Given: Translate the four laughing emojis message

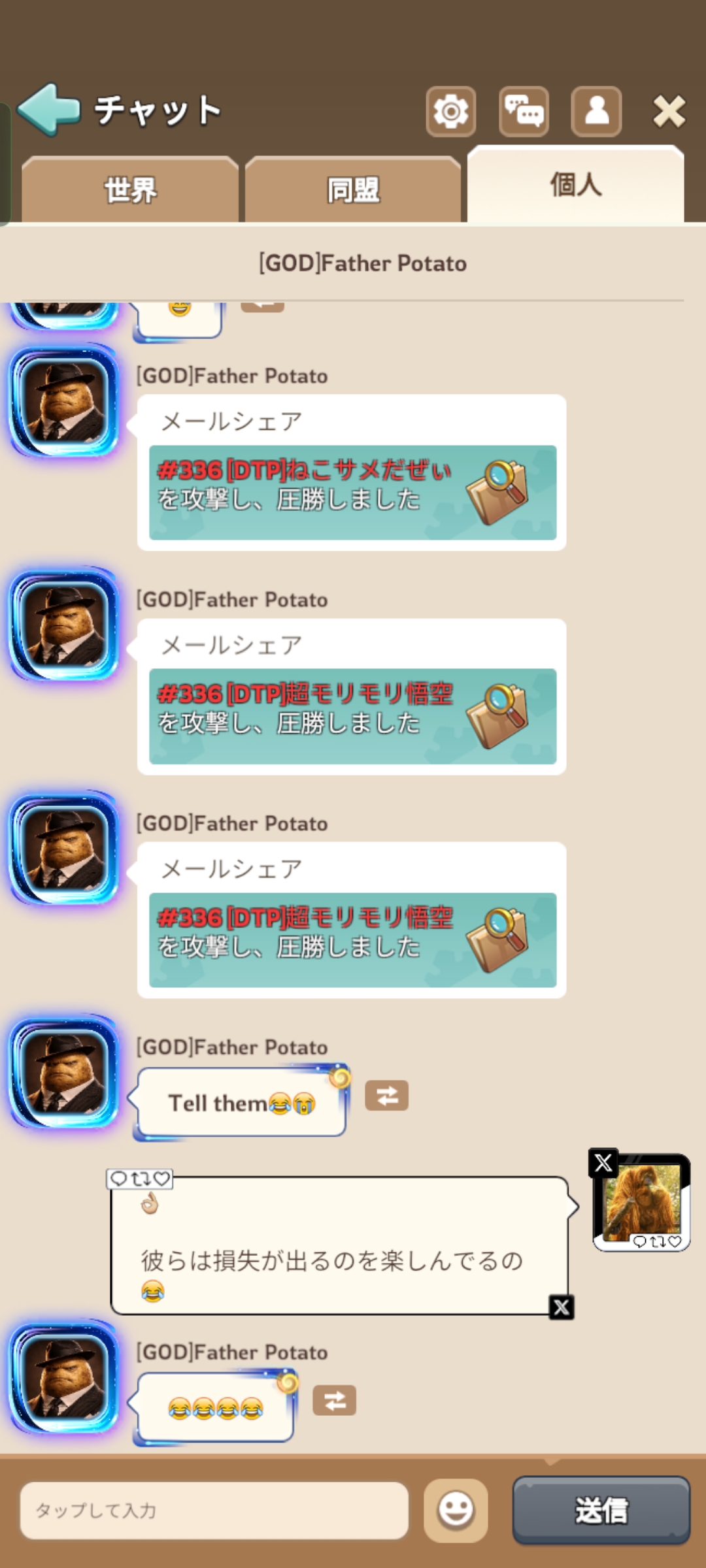Looking at the screenshot, I should coord(334,1400).
